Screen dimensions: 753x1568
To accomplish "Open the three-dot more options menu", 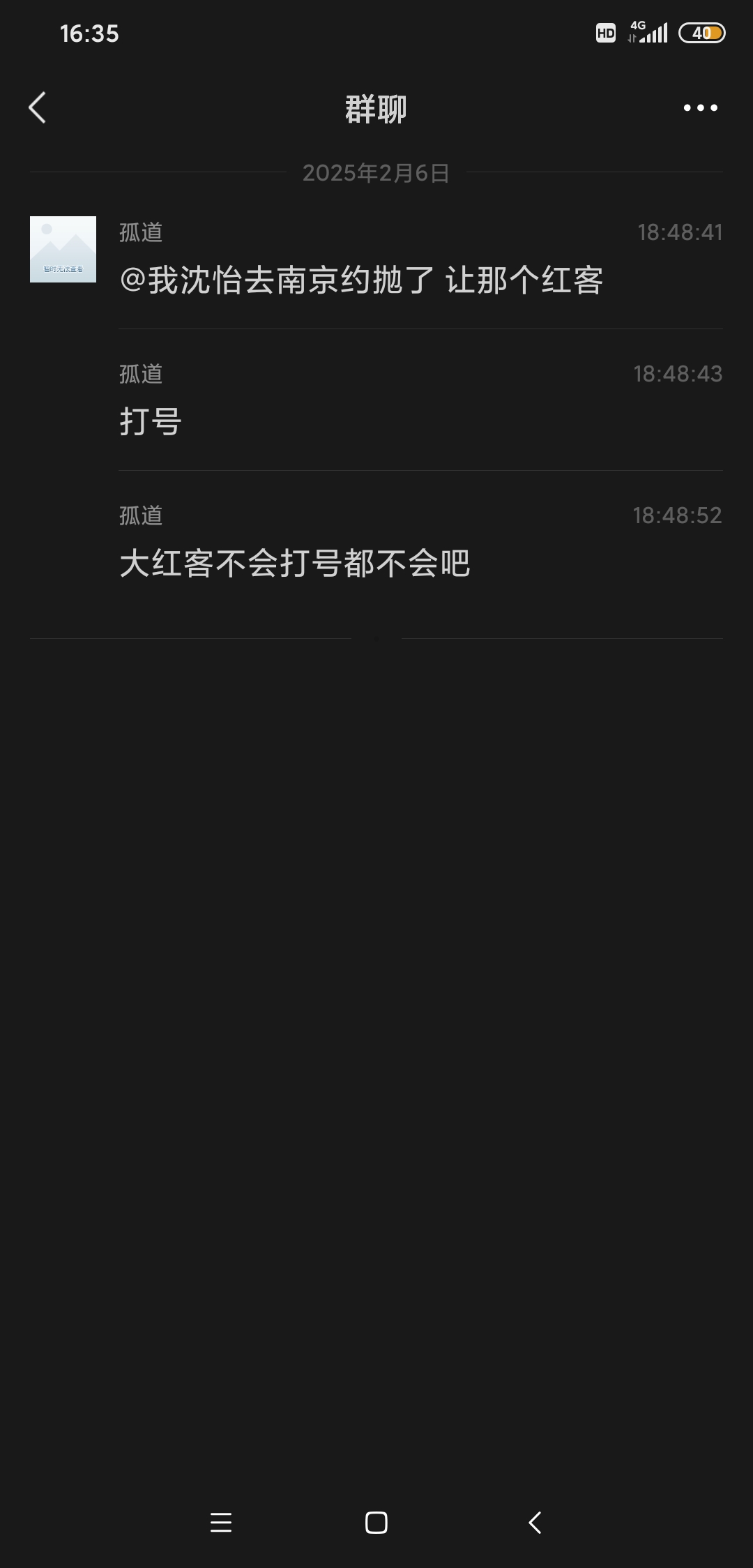I will (x=699, y=108).
